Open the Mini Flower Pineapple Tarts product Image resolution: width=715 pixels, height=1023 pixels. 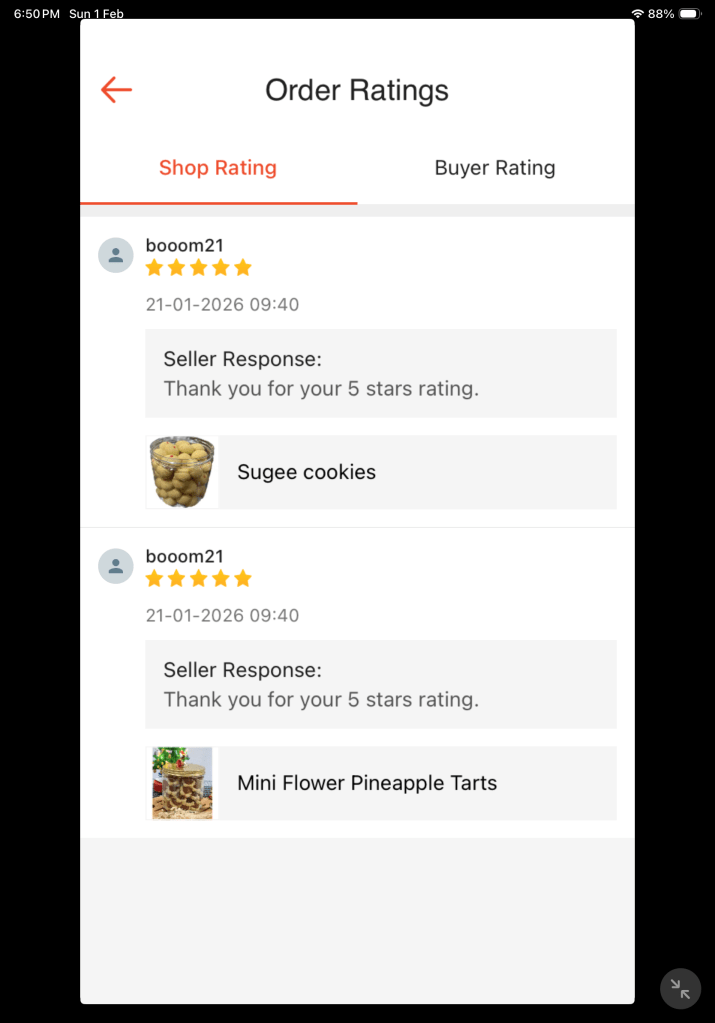[381, 783]
